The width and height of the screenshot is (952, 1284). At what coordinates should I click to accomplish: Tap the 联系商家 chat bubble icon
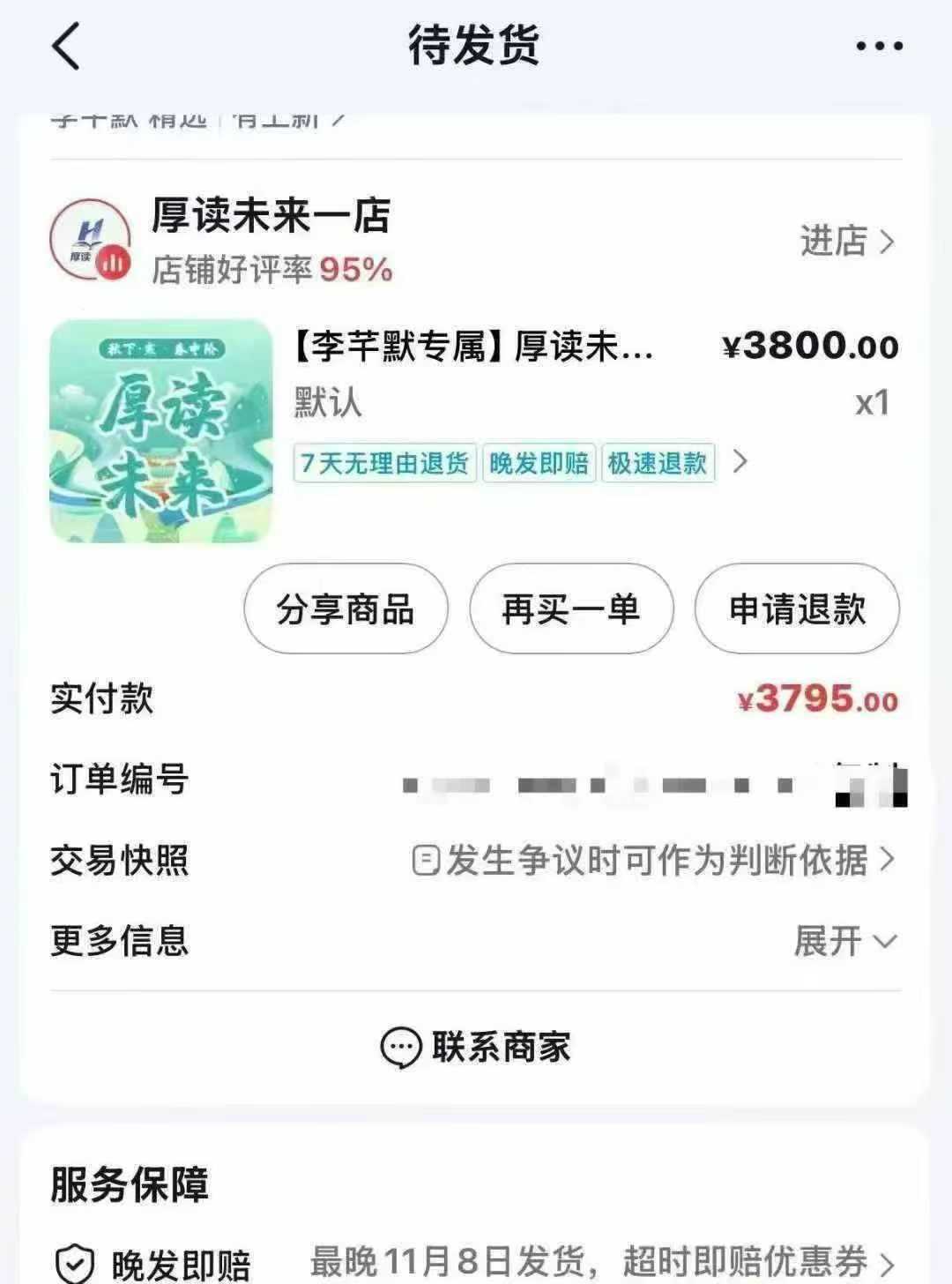(x=402, y=1048)
